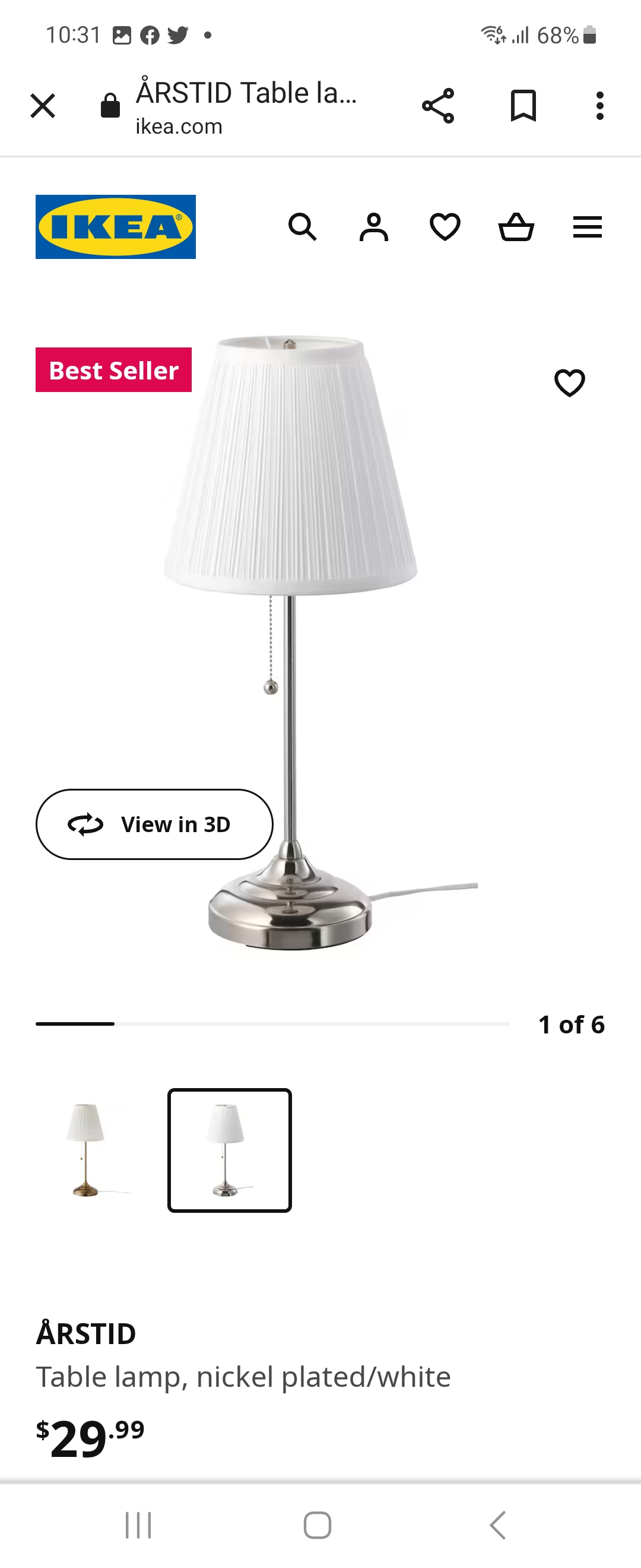Tap View in 3D button
This screenshot has width=641, height=1568.
pos(154,824)
